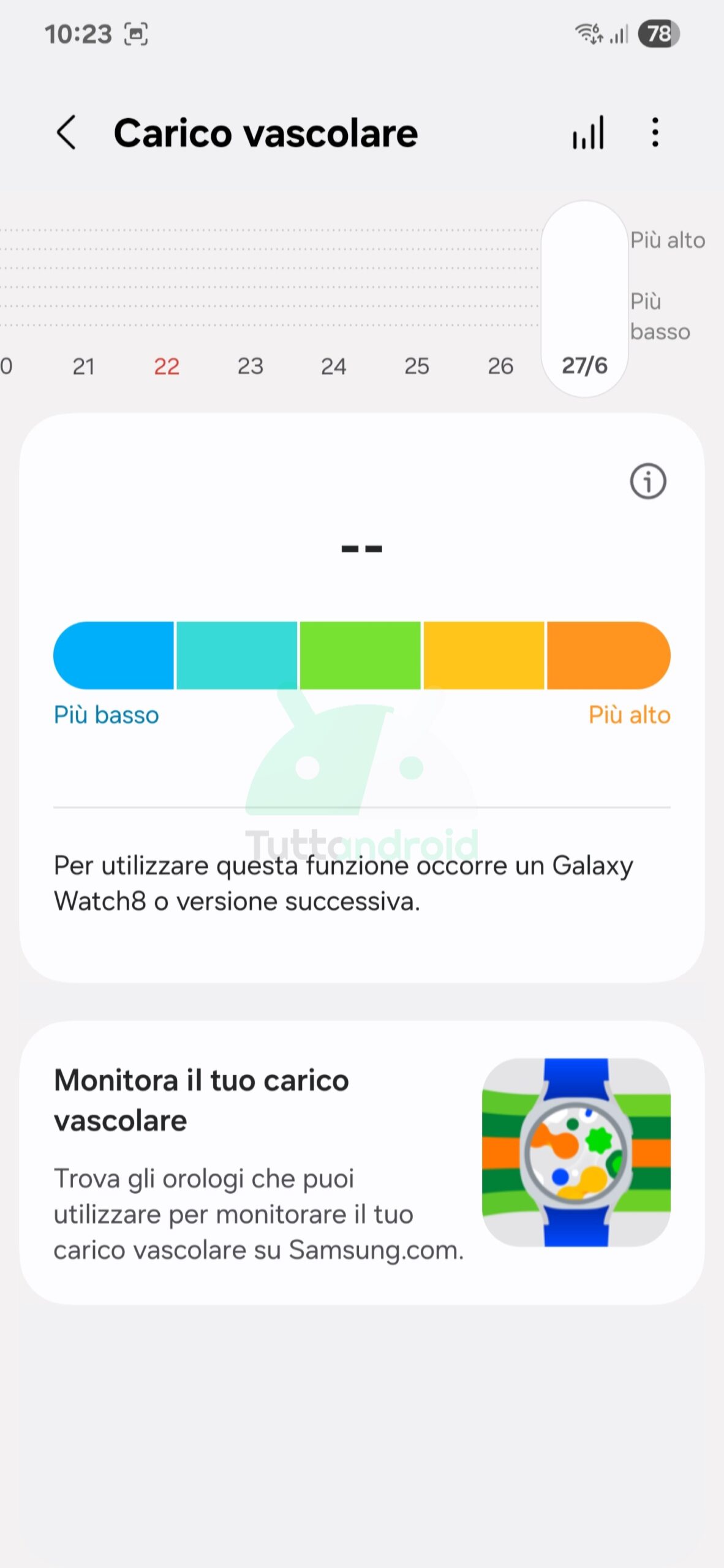This screenshot has height=1568, width=724.
Task: Jump to day 24 on timeline
Action: click(x=333, y=366)
